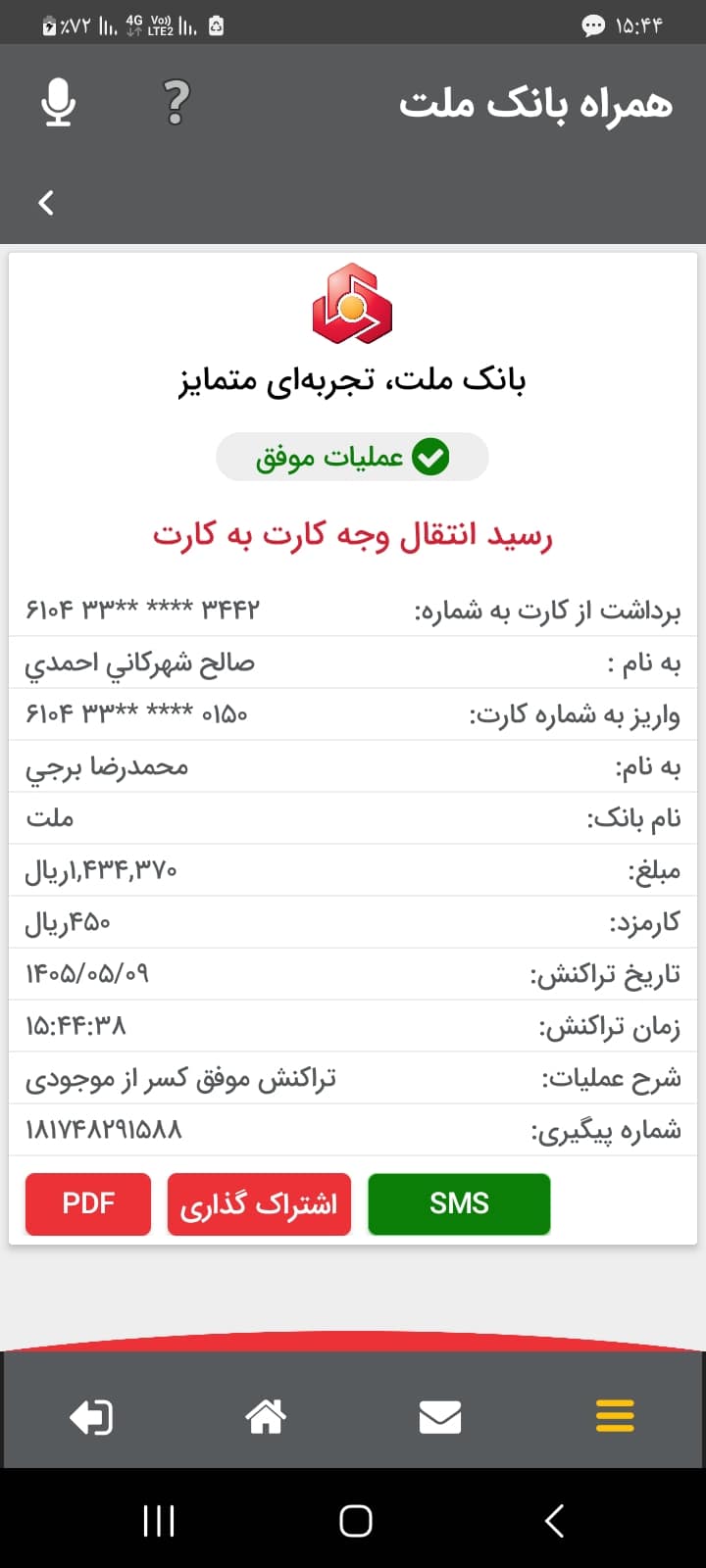
Task: Send the receipt via SMS
Action: click(x=459, y=1203)
